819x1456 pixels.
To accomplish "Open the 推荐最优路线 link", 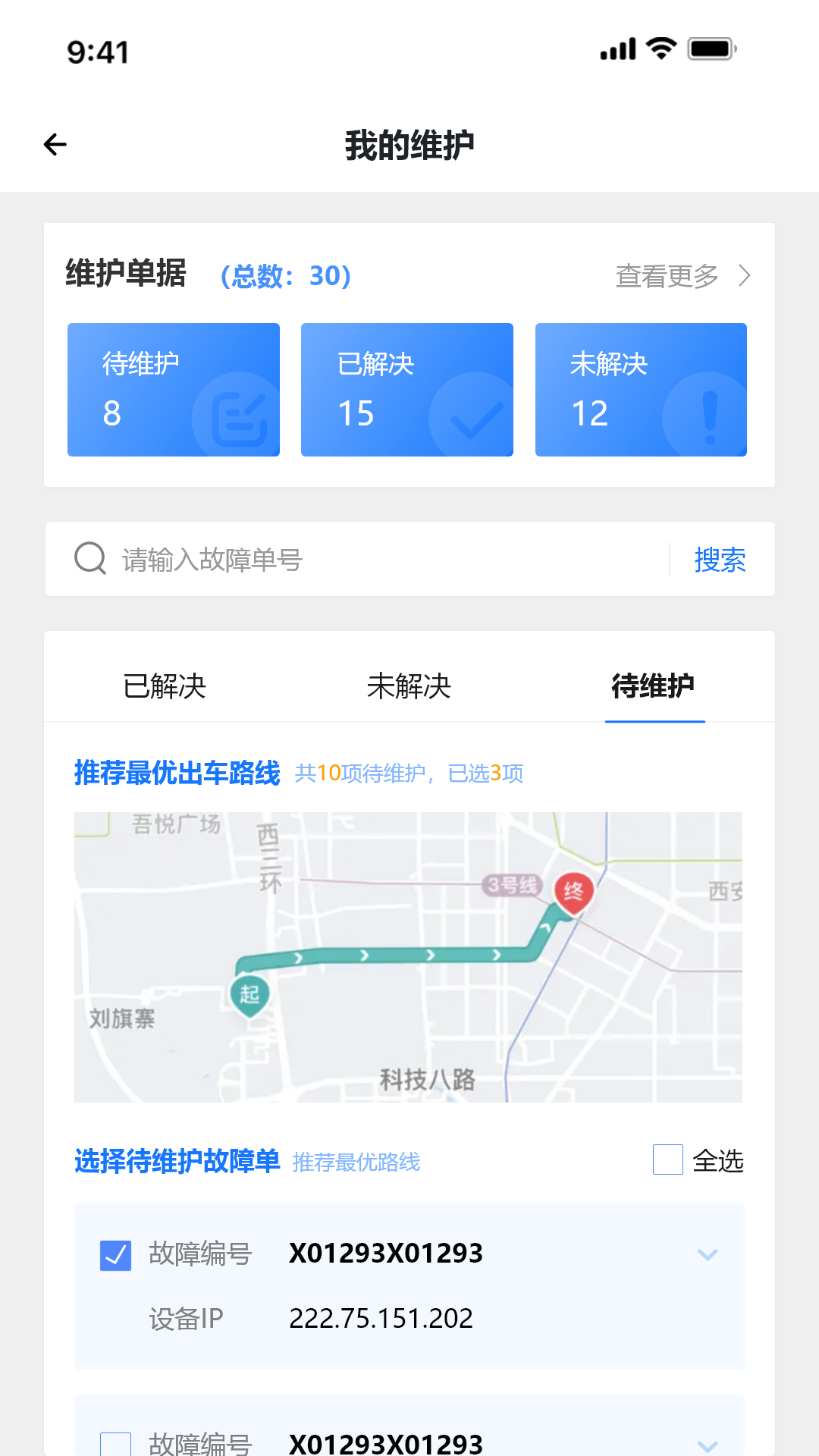I will 357,1161.
